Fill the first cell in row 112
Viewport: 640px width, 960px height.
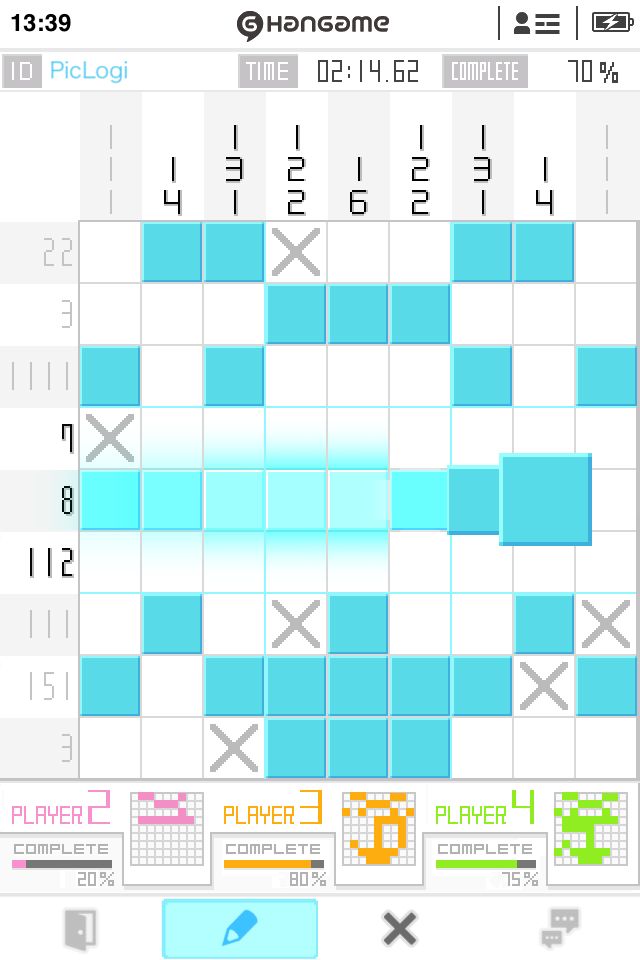(x=110, y=562)
